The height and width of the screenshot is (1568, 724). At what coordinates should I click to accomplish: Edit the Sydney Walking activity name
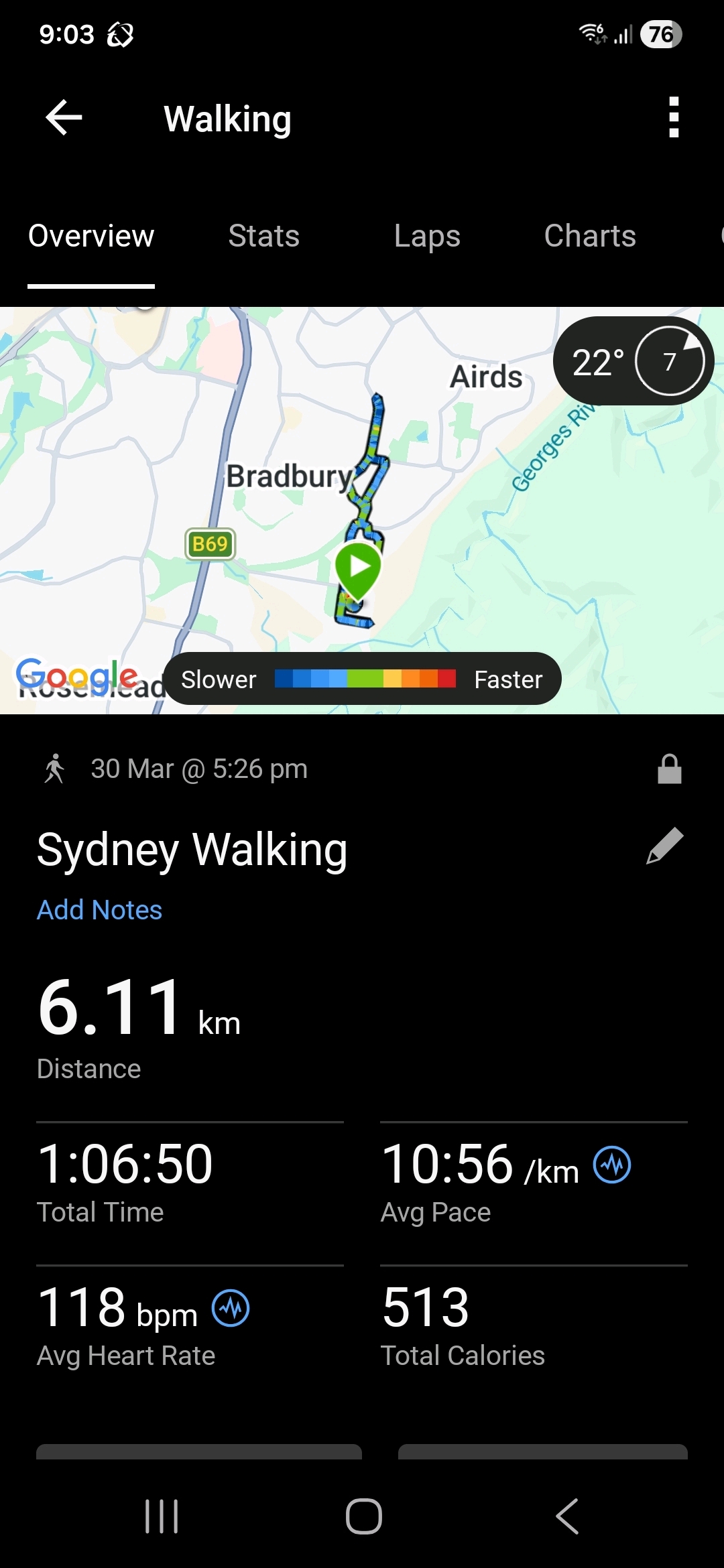click(x=664, y=846)
